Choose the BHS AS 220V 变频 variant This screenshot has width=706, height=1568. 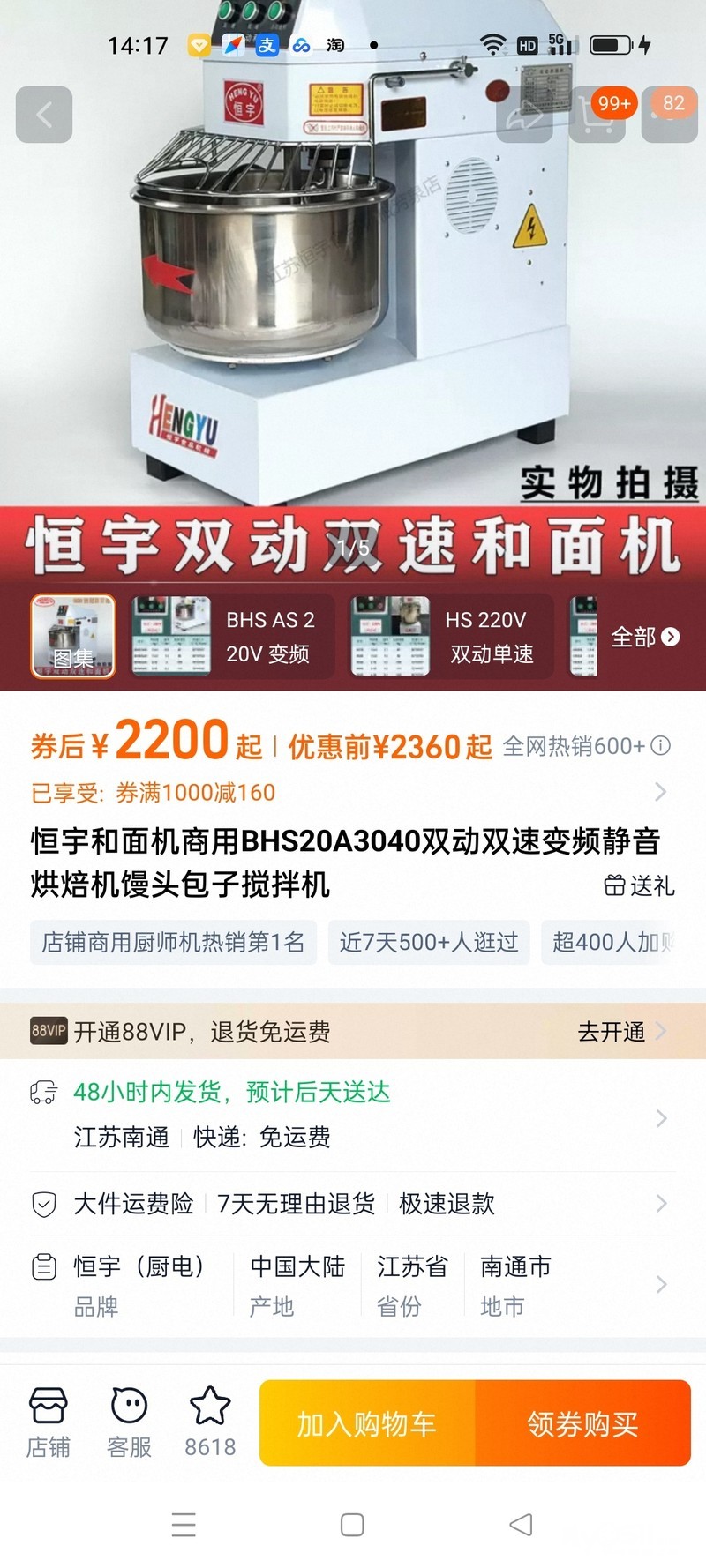(x=231, y=636)
